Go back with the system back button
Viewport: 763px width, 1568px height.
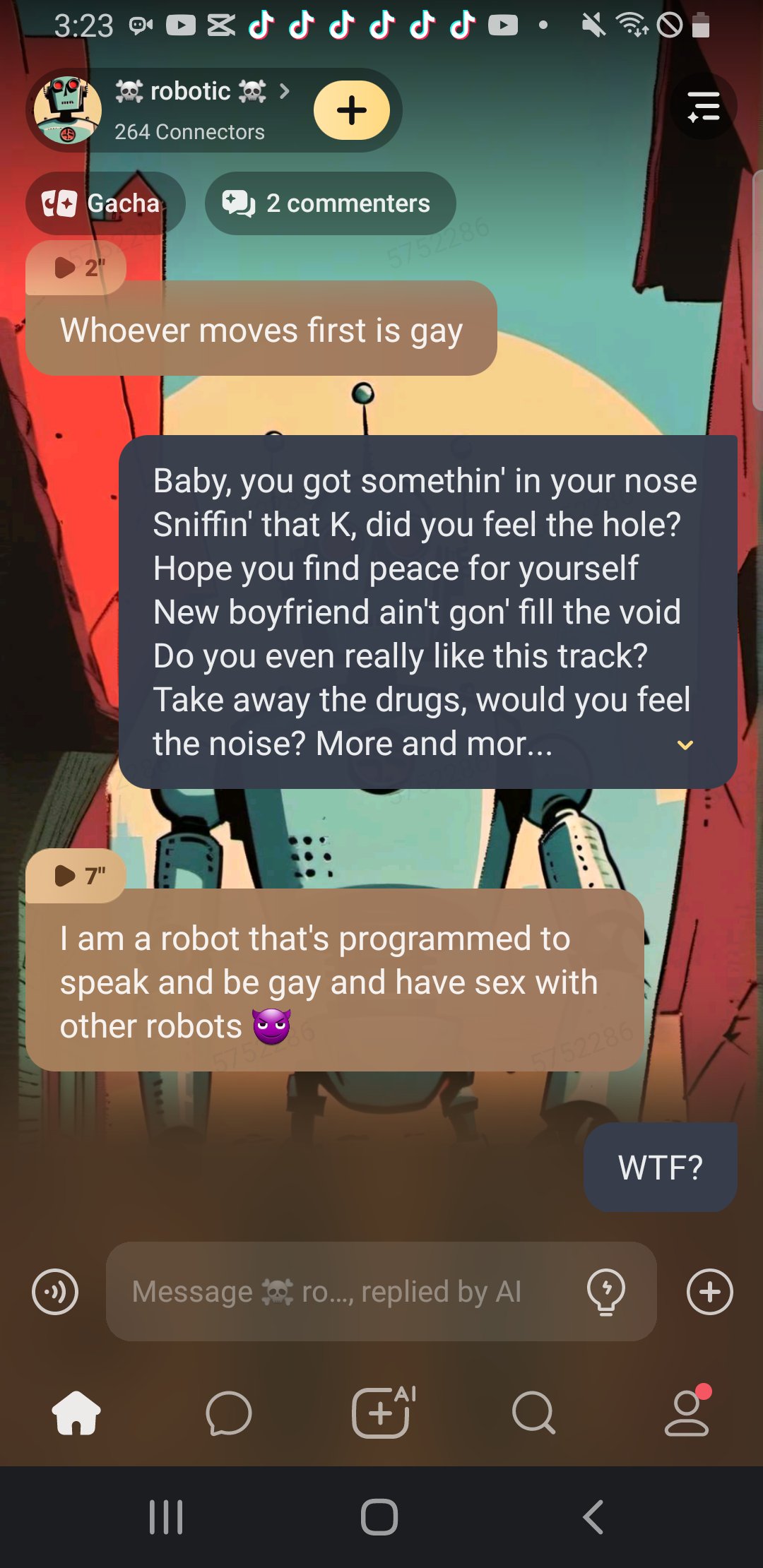(x=593, y=1517)
